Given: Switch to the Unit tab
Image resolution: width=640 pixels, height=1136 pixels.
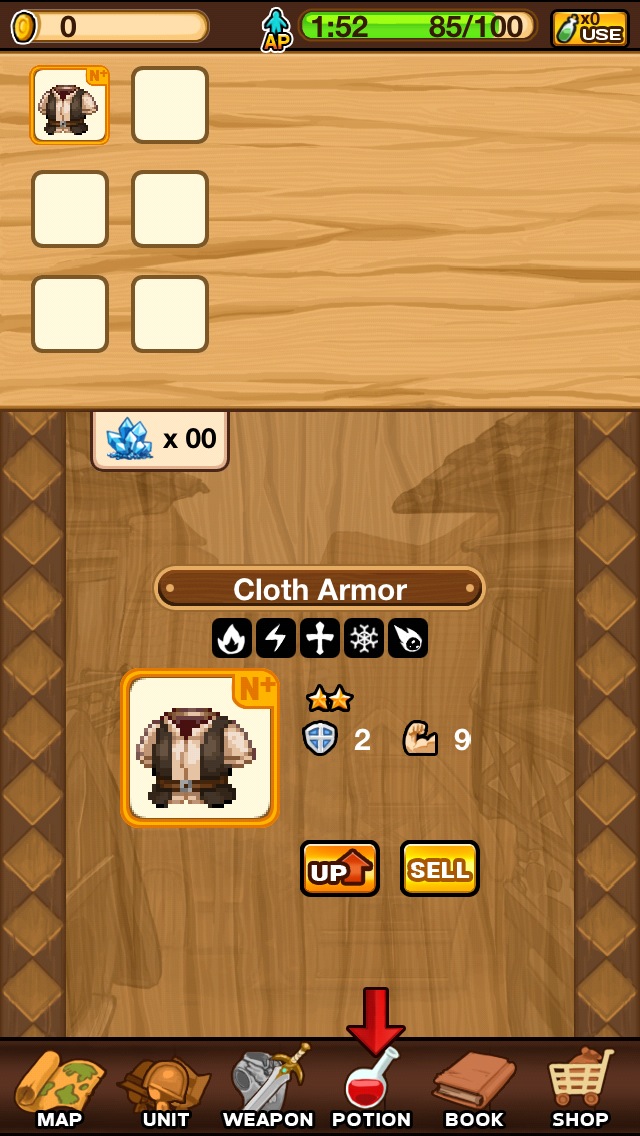Looking at the screenshot, I should 165,1088.
